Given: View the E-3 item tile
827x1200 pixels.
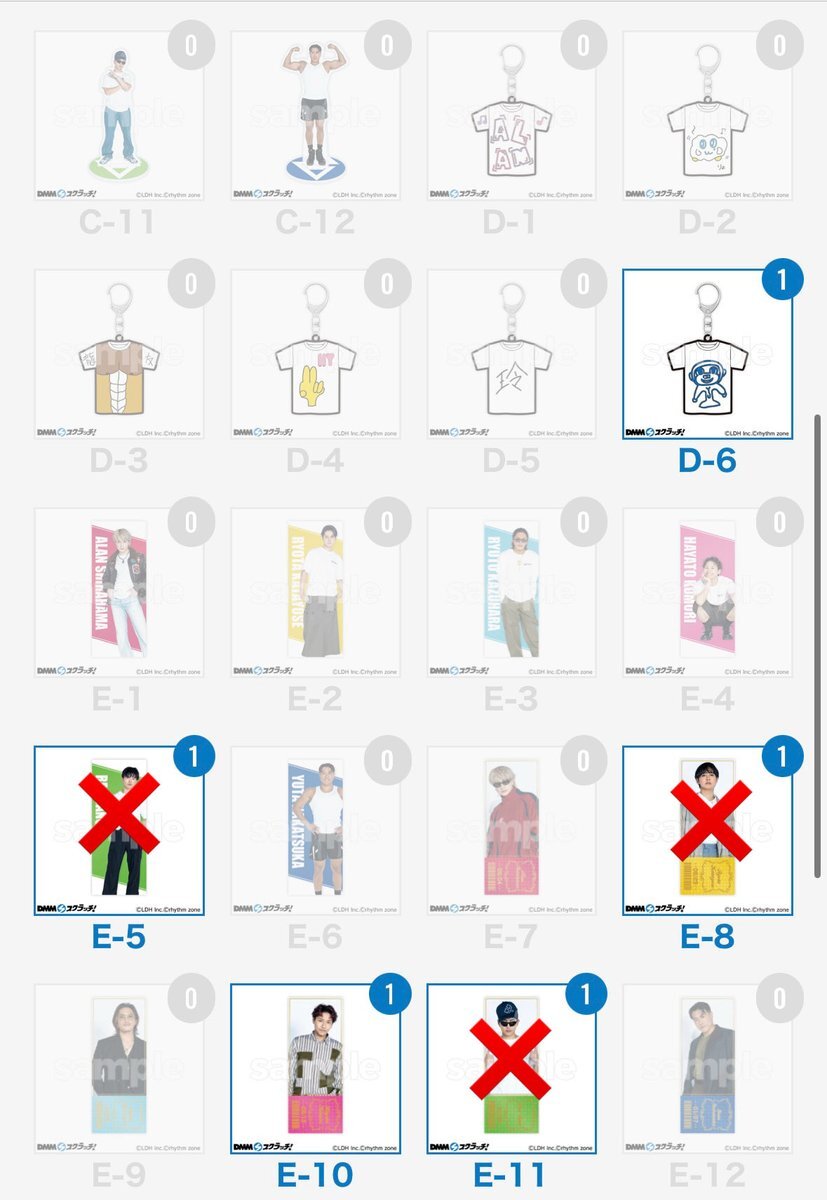Looking at the screenshot, I should coord(511,592).
